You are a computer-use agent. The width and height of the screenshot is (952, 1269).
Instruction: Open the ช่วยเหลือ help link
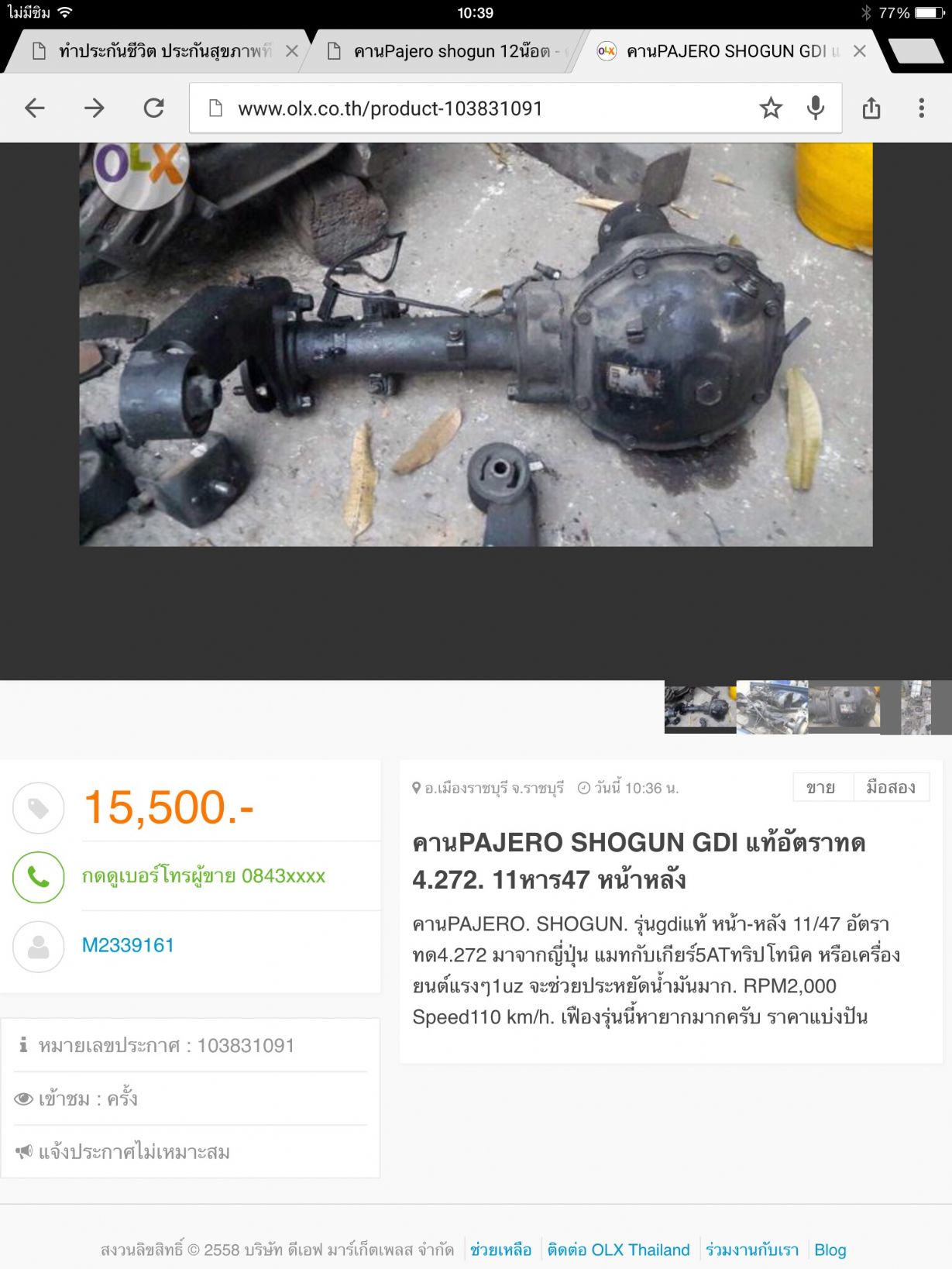pos(500,1250)
